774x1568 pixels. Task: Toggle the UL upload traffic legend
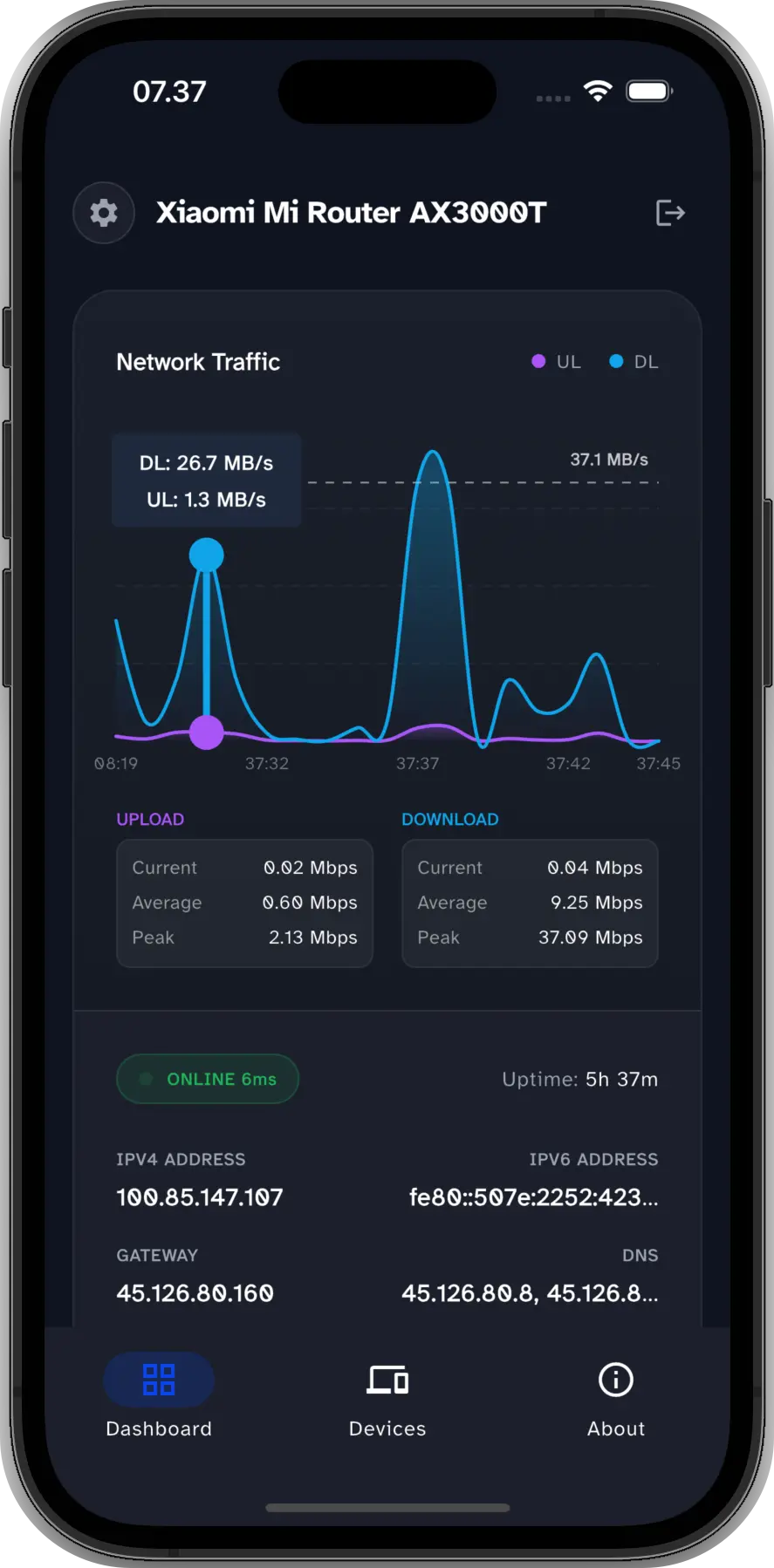(x=556, y=361)
